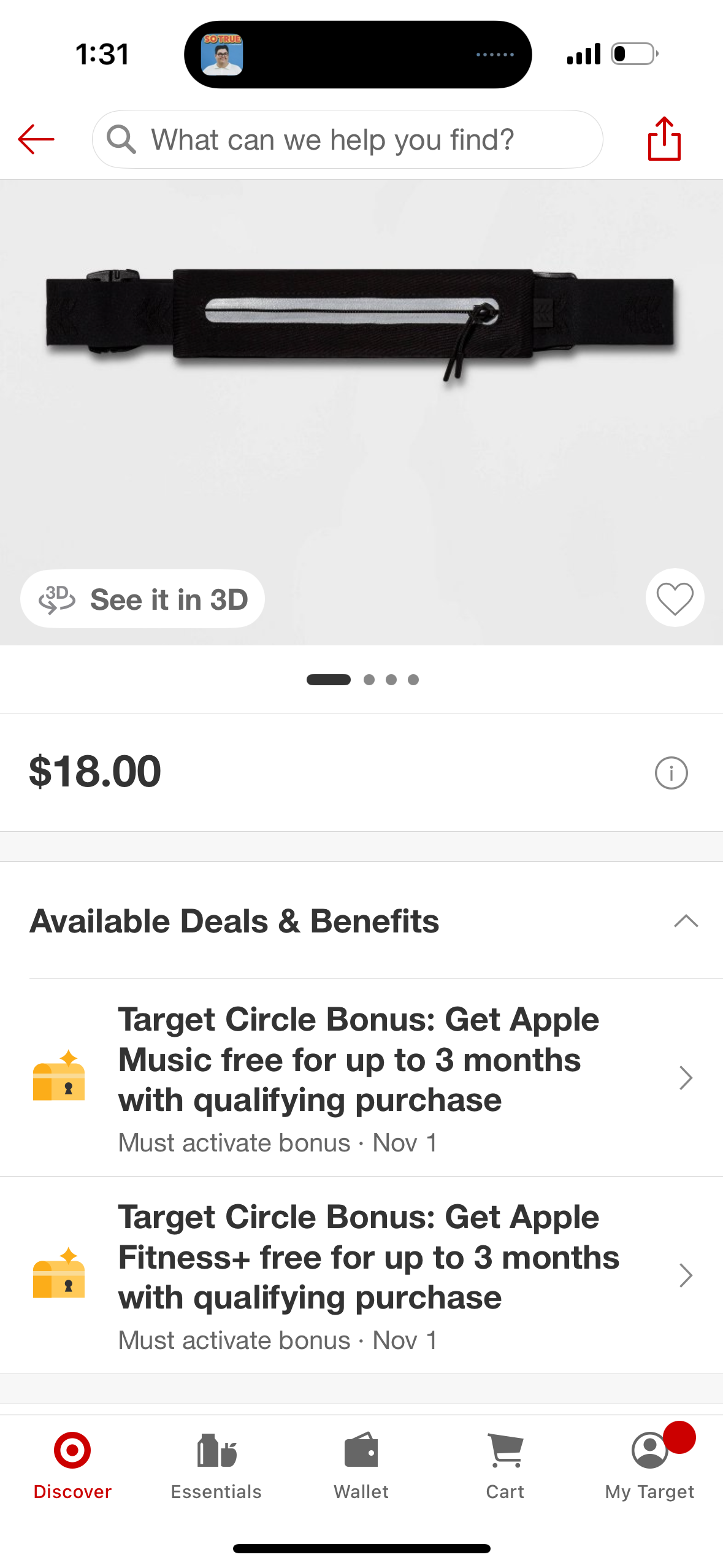Share this product
Viewport: 723px width, 1568px height.
pos(664,139)
